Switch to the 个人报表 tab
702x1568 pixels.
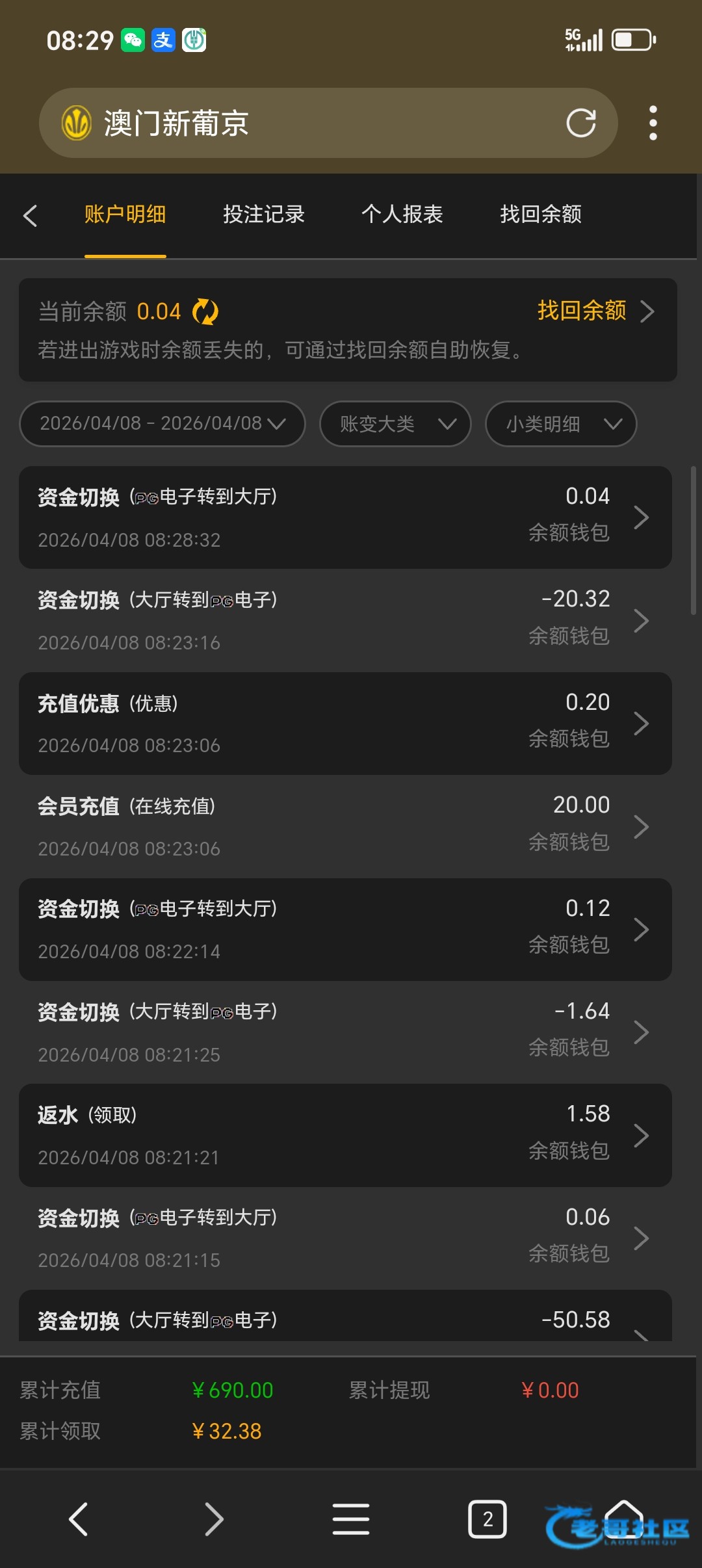pyautogui.click(x=402, y=215)
